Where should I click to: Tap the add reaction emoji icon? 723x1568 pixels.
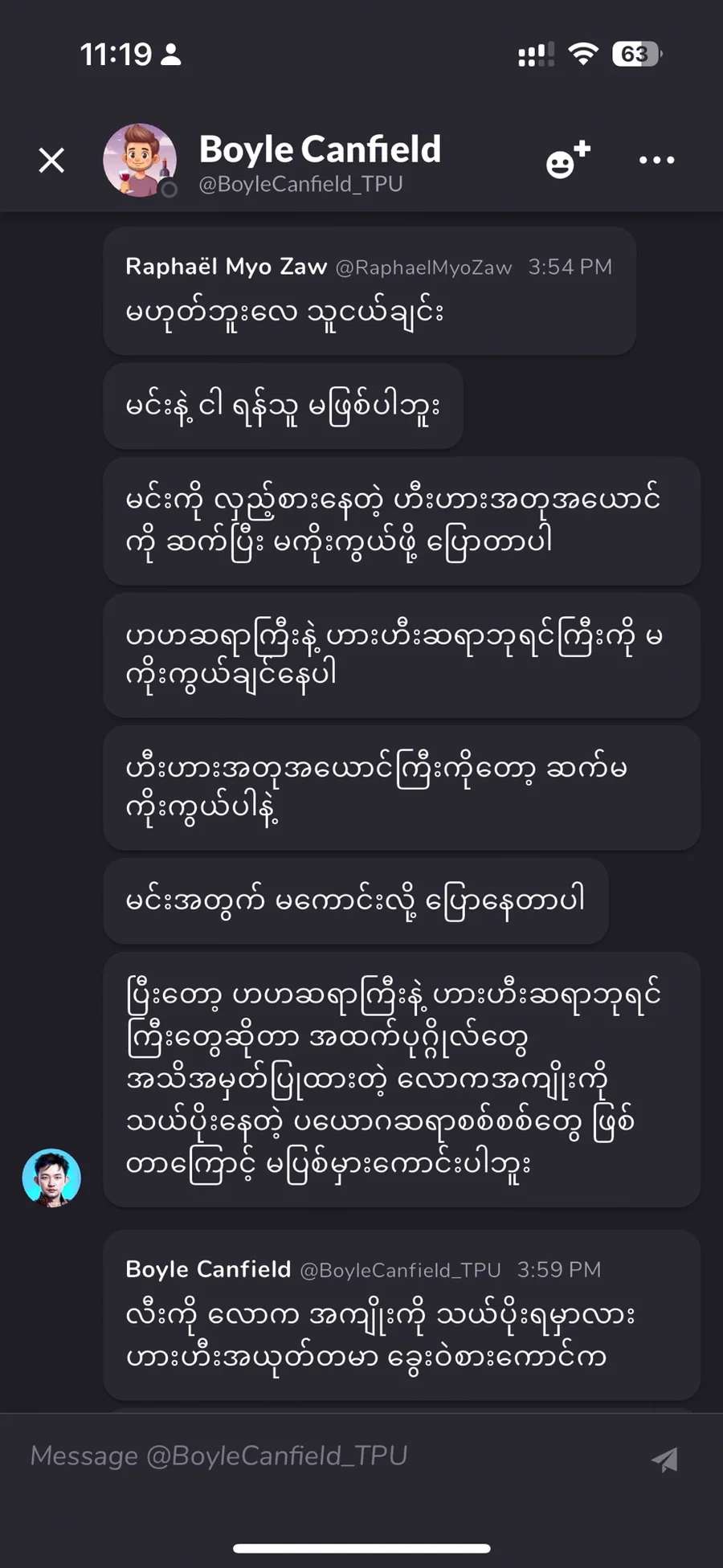(567, 160)
